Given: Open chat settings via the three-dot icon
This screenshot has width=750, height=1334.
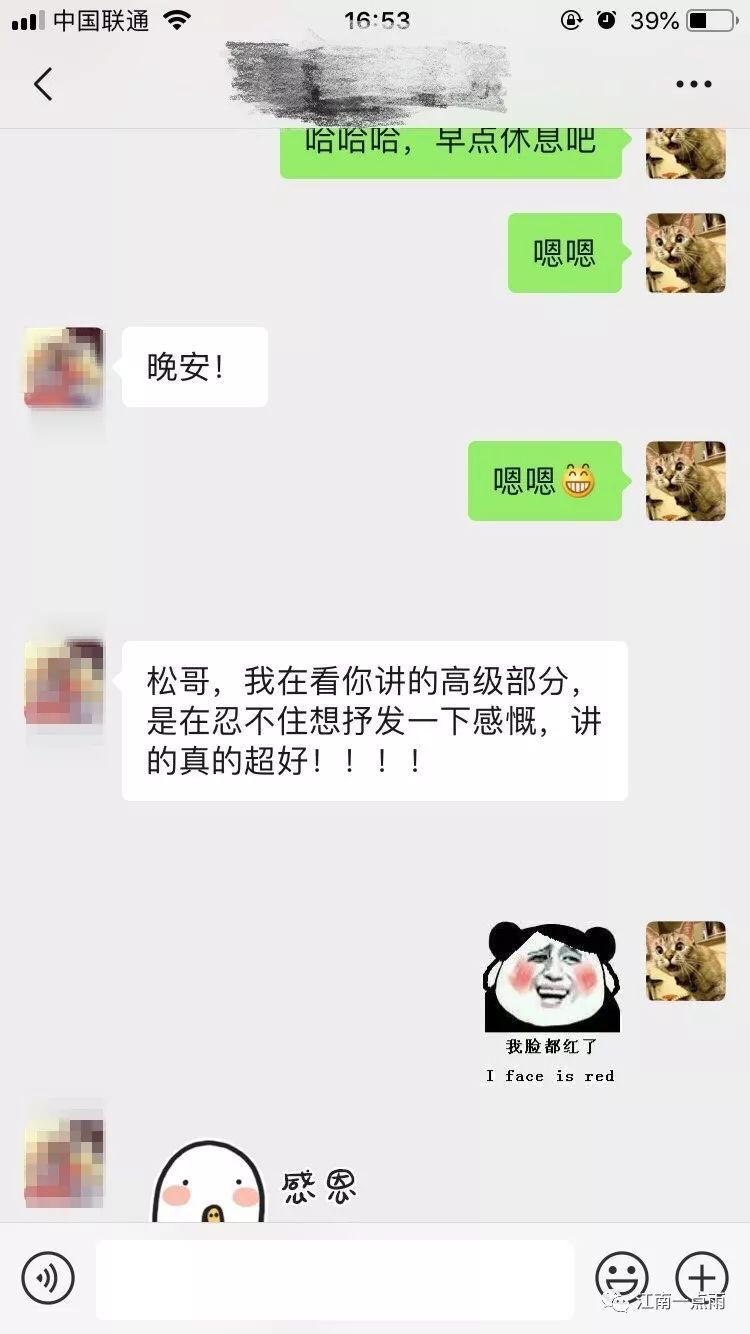Looking at the screenshot, I should click(x=692, y=84).
